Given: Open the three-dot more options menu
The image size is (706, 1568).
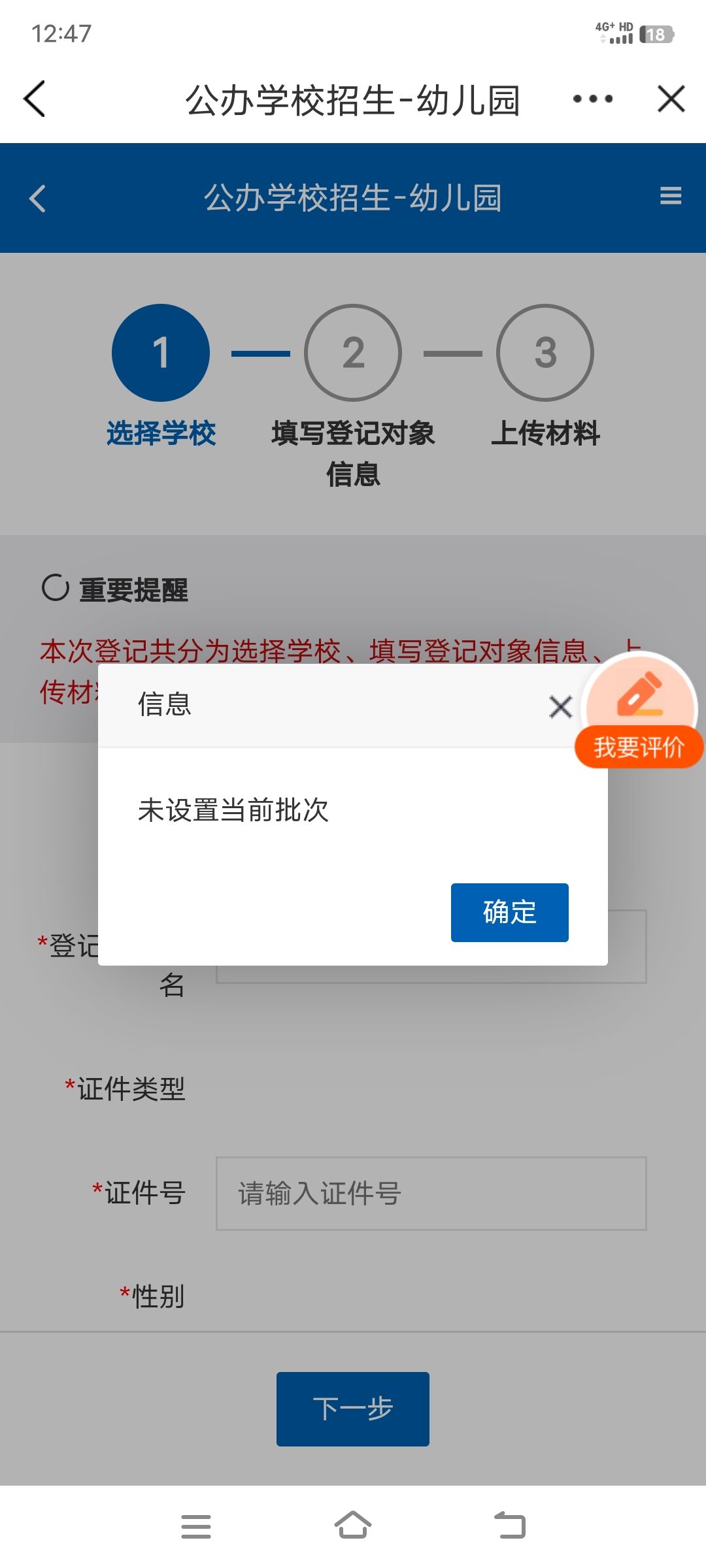Looking at the screenshot, I should pyautogui.click(x=593, y=99).
